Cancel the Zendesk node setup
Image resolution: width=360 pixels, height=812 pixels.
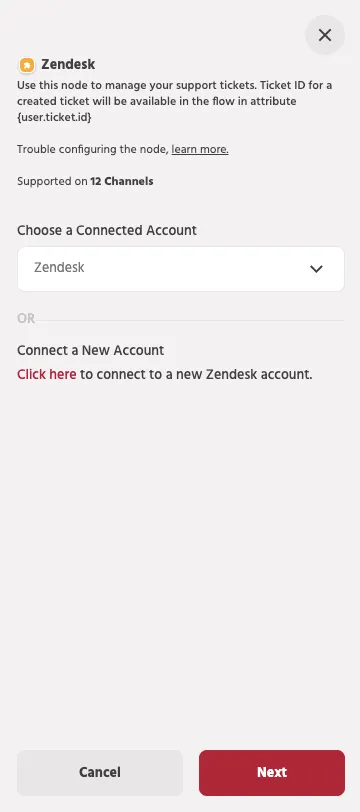(x=100, y=773)
